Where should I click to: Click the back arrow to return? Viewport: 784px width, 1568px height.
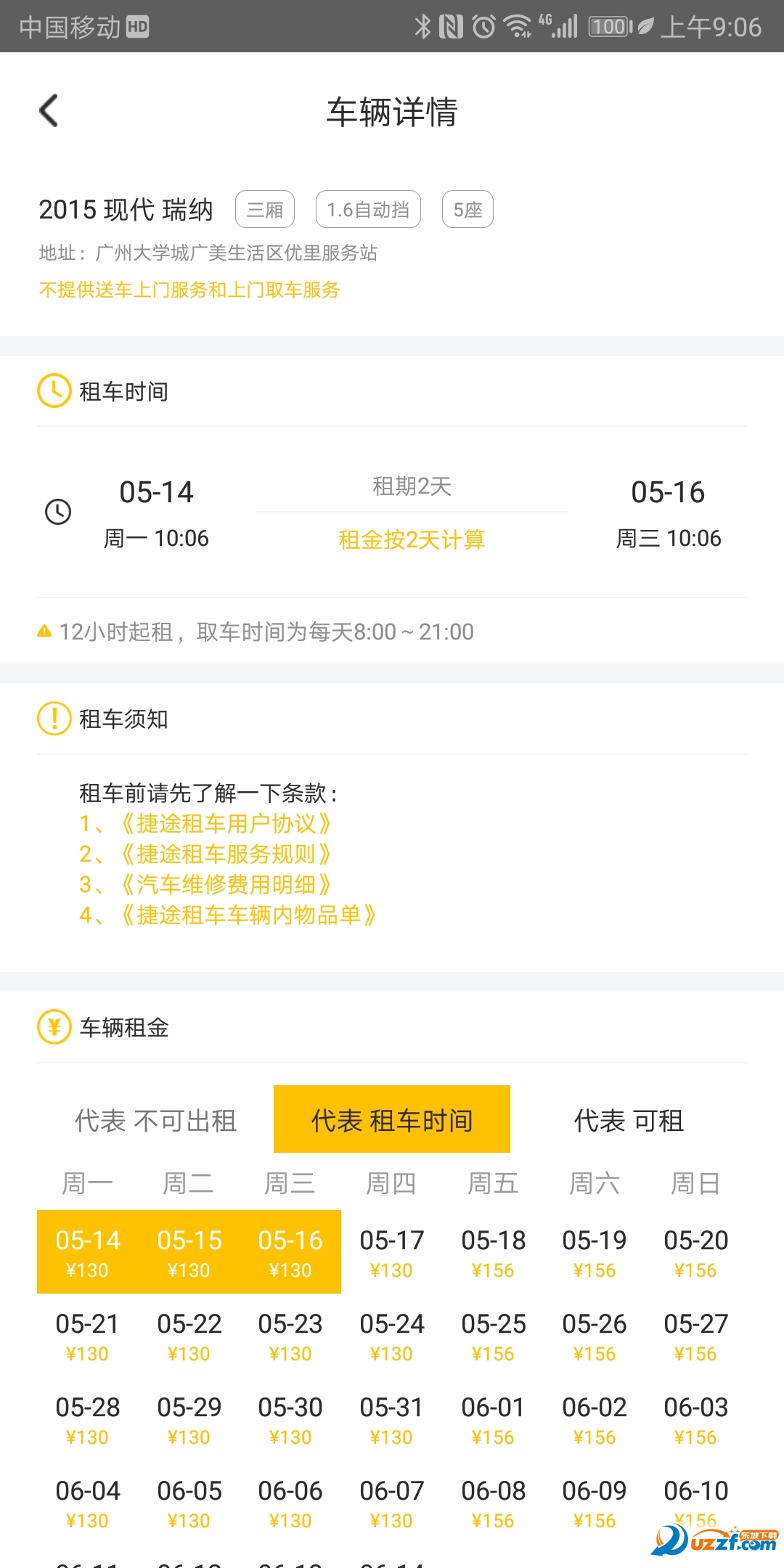(x=48, y=110)
